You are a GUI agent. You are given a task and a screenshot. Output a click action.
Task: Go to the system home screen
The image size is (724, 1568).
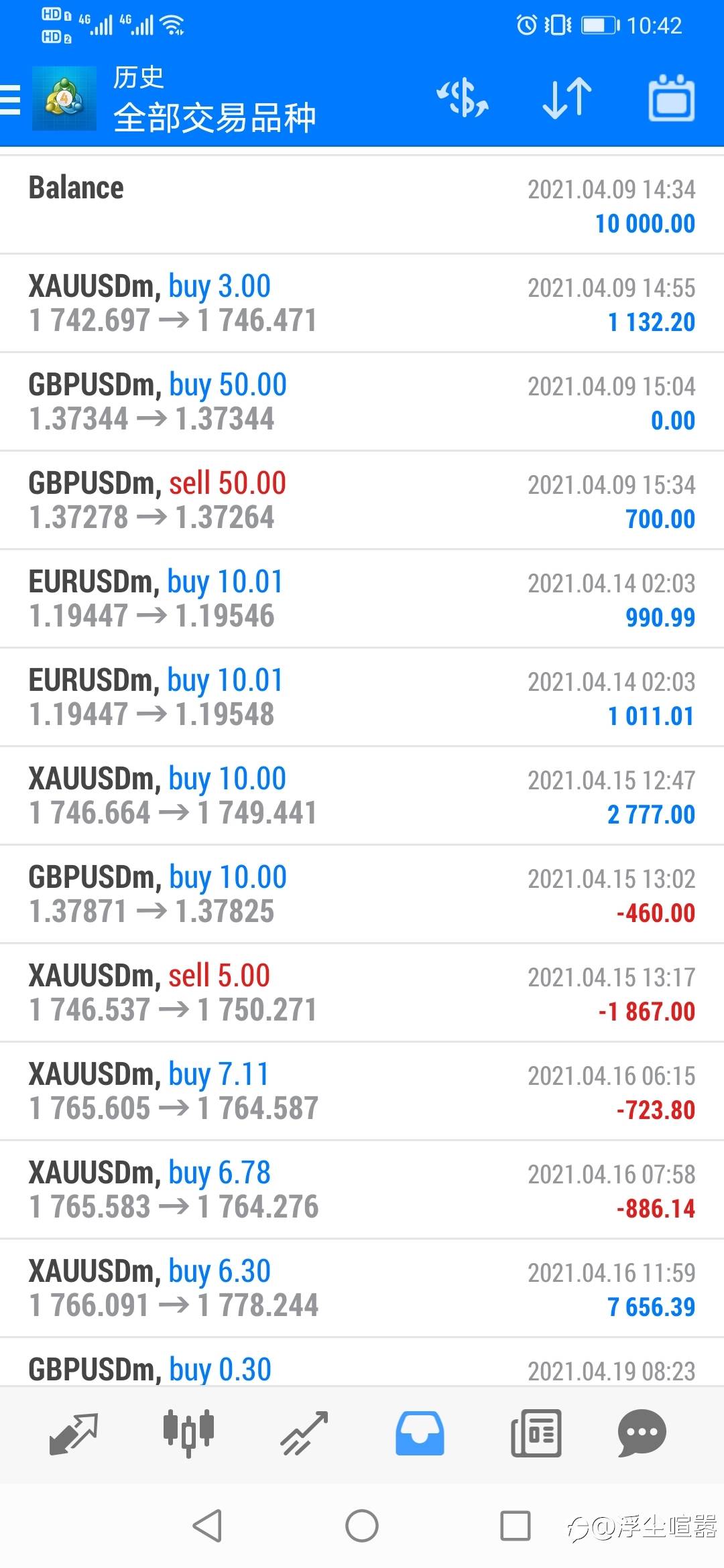(x=362, y=1526)
